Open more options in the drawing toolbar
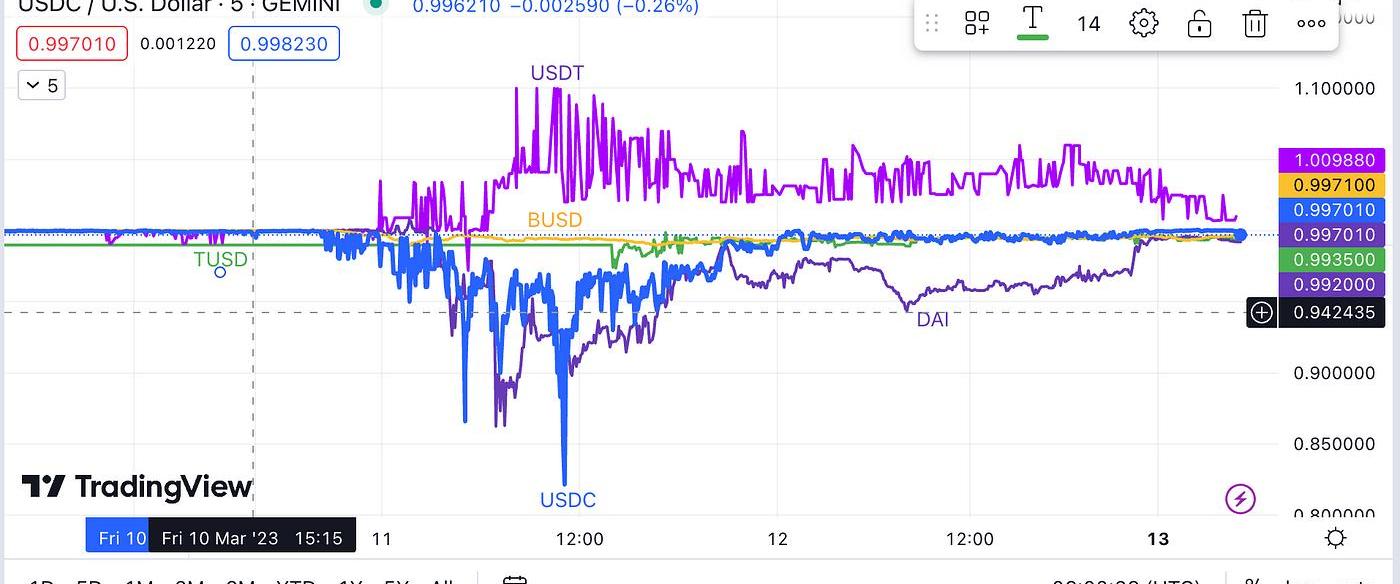This screenshot has width=1400, height=584. 1311,23
